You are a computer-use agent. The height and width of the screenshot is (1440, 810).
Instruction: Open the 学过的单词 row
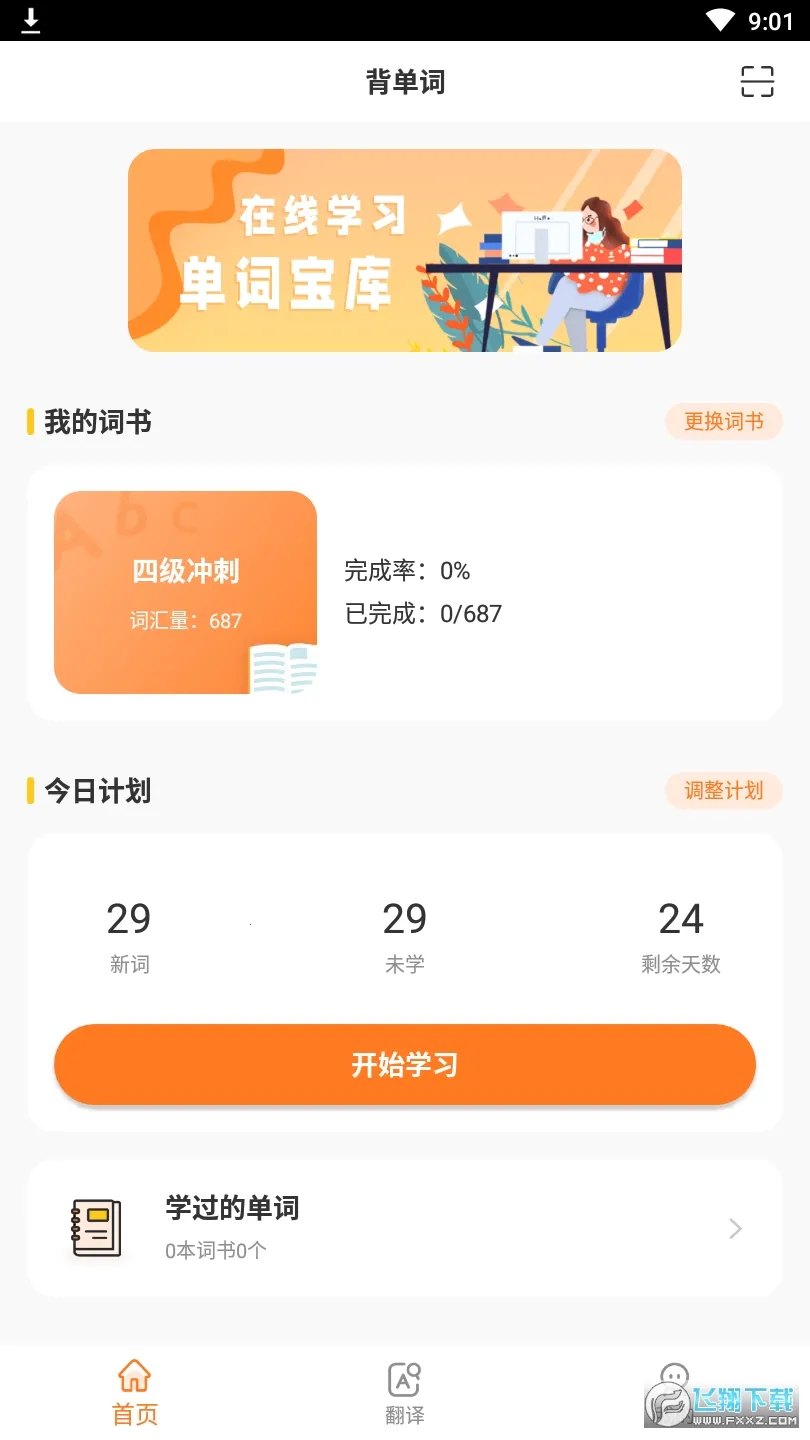(x=404, y=1228)
